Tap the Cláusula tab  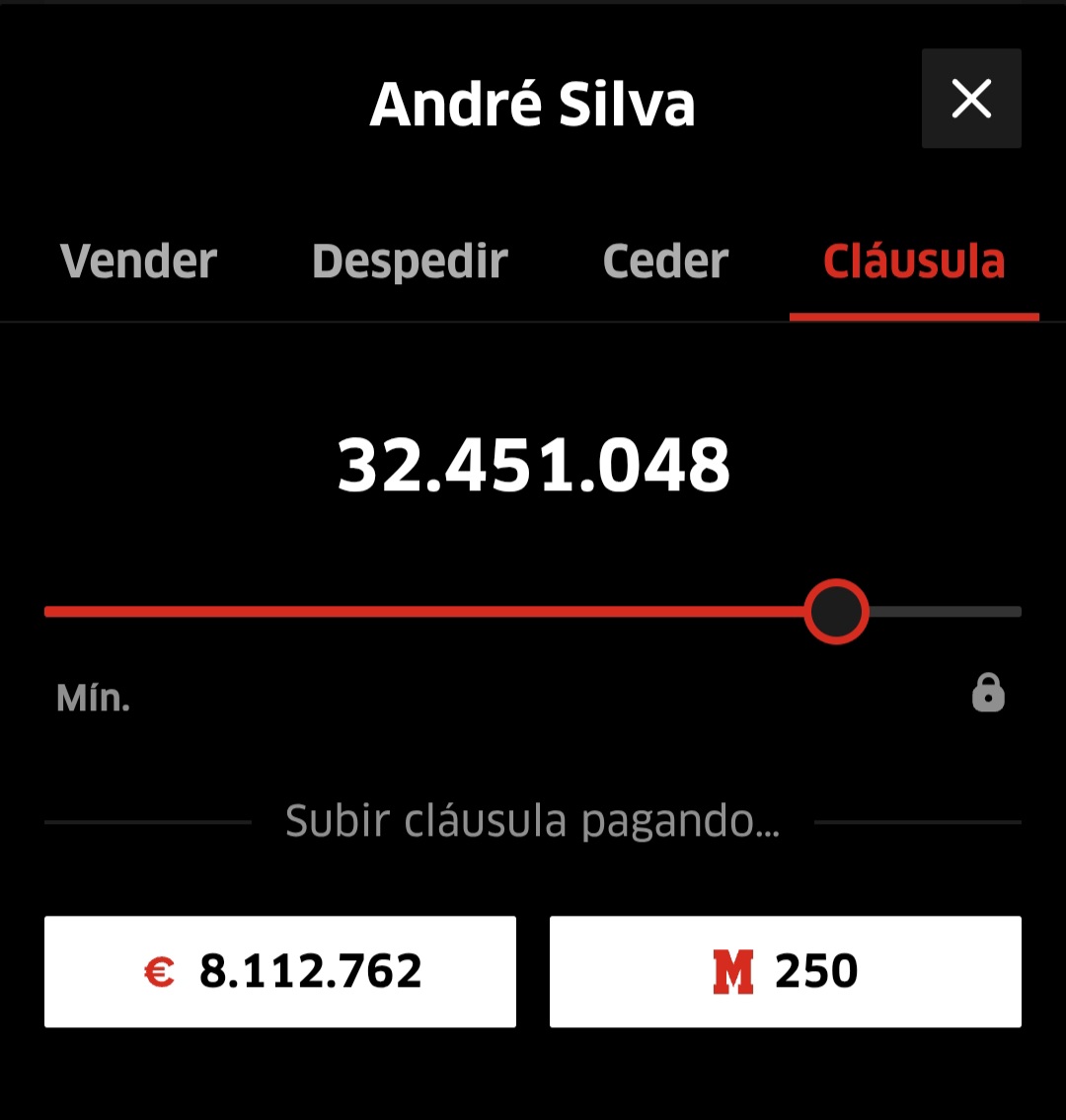914,261
